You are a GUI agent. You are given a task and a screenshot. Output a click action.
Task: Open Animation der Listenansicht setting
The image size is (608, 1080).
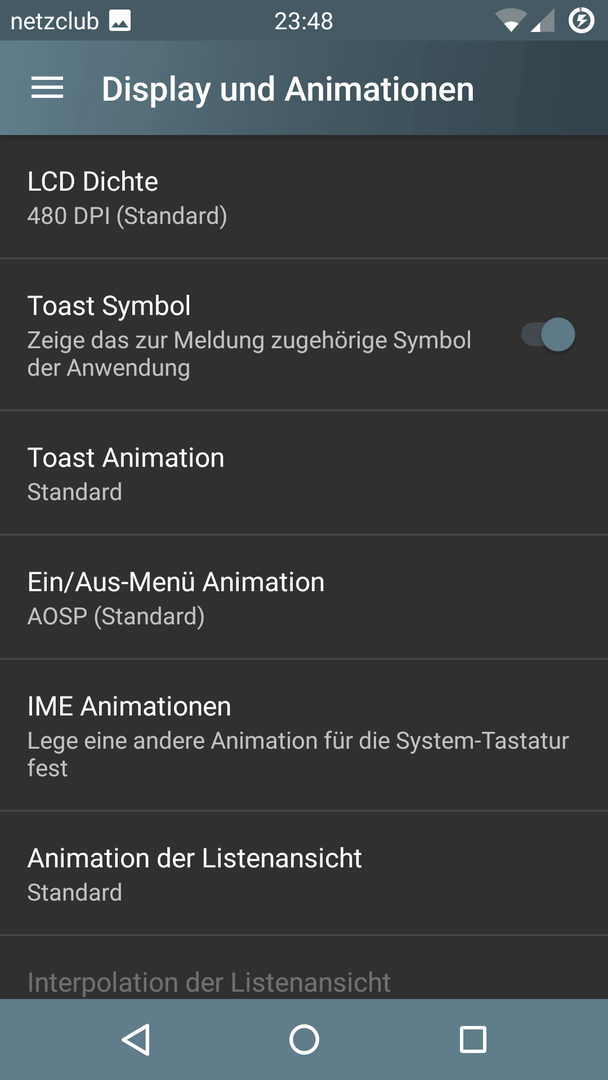[x=304, y=873]
